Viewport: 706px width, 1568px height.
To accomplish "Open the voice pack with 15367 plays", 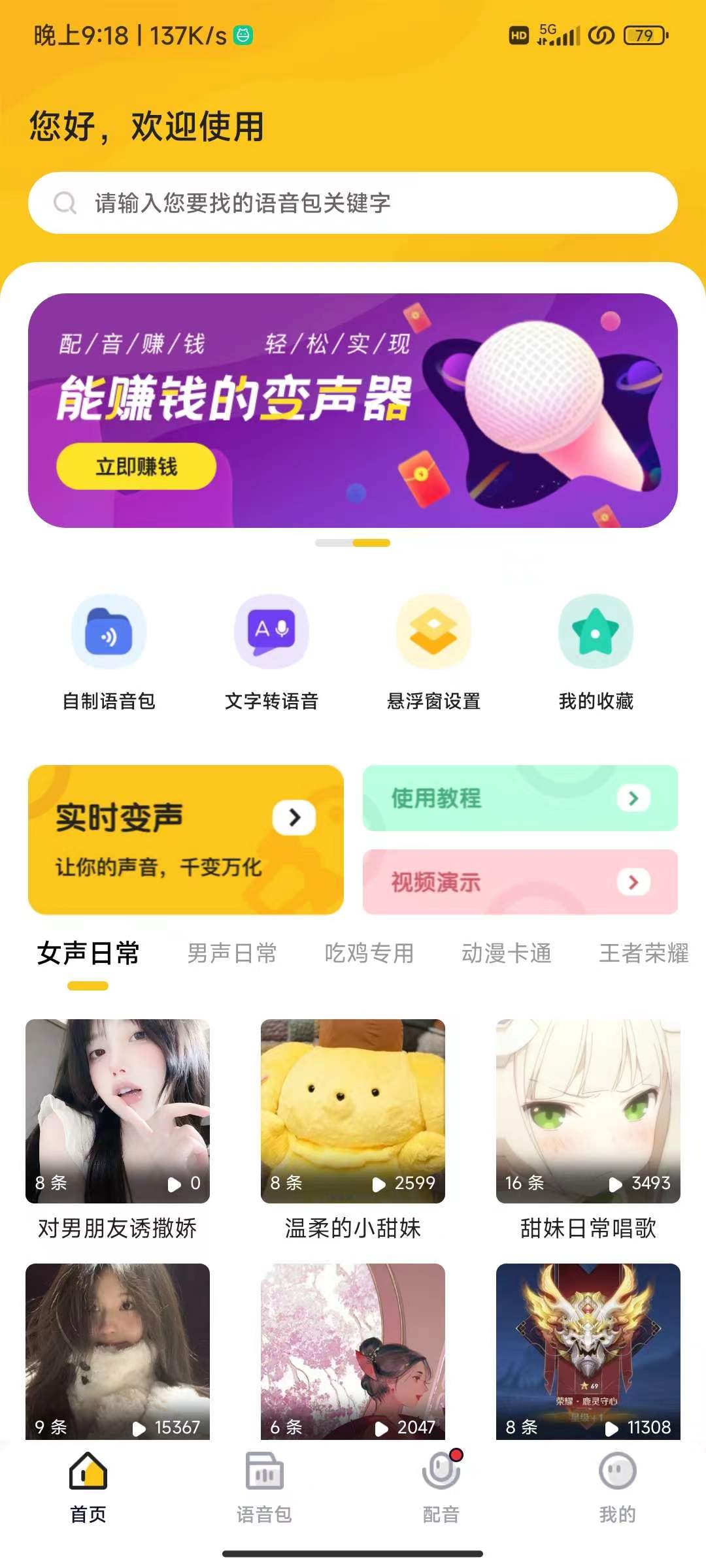I will pyautogui.click(x=118, y=1351).
